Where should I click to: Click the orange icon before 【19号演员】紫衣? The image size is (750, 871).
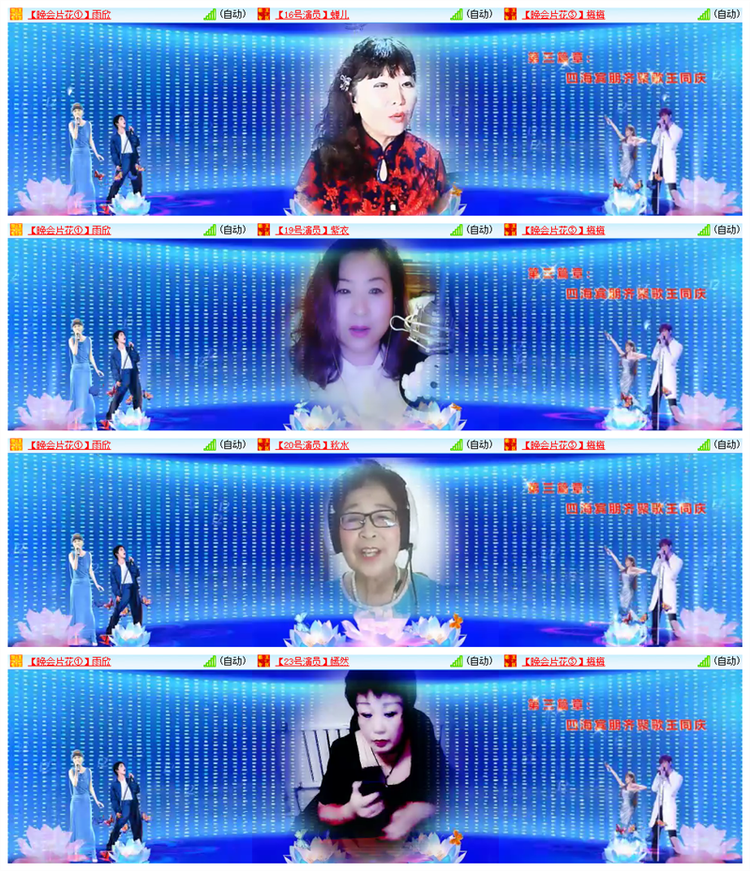click(262, 227)
